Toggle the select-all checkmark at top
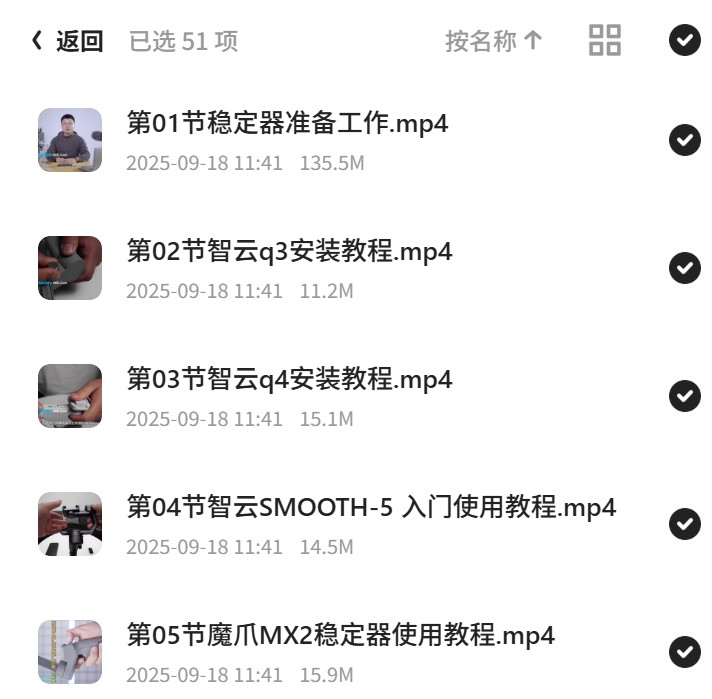The width and height of the screenshot is (712, 699). 684,40
